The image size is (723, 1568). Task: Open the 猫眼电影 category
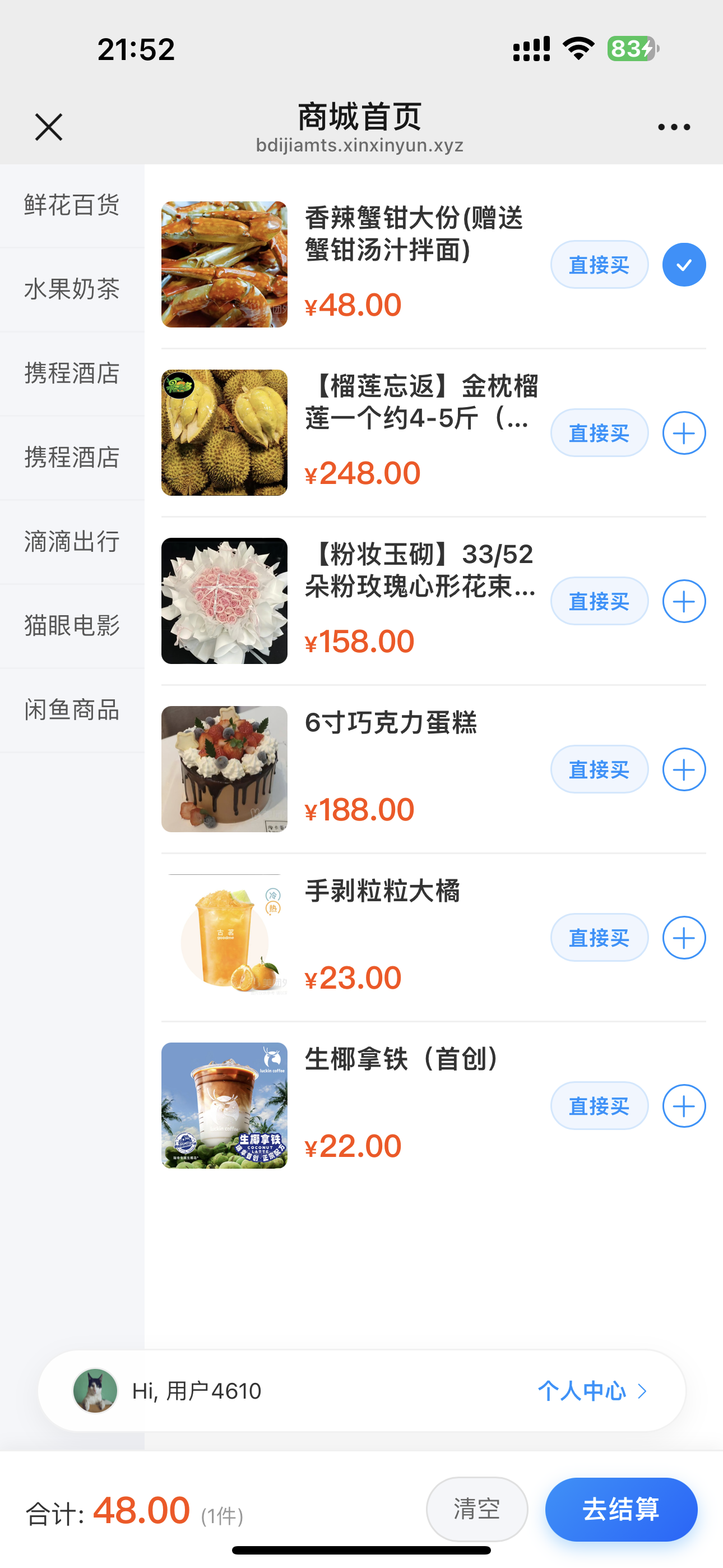[72, 626]
